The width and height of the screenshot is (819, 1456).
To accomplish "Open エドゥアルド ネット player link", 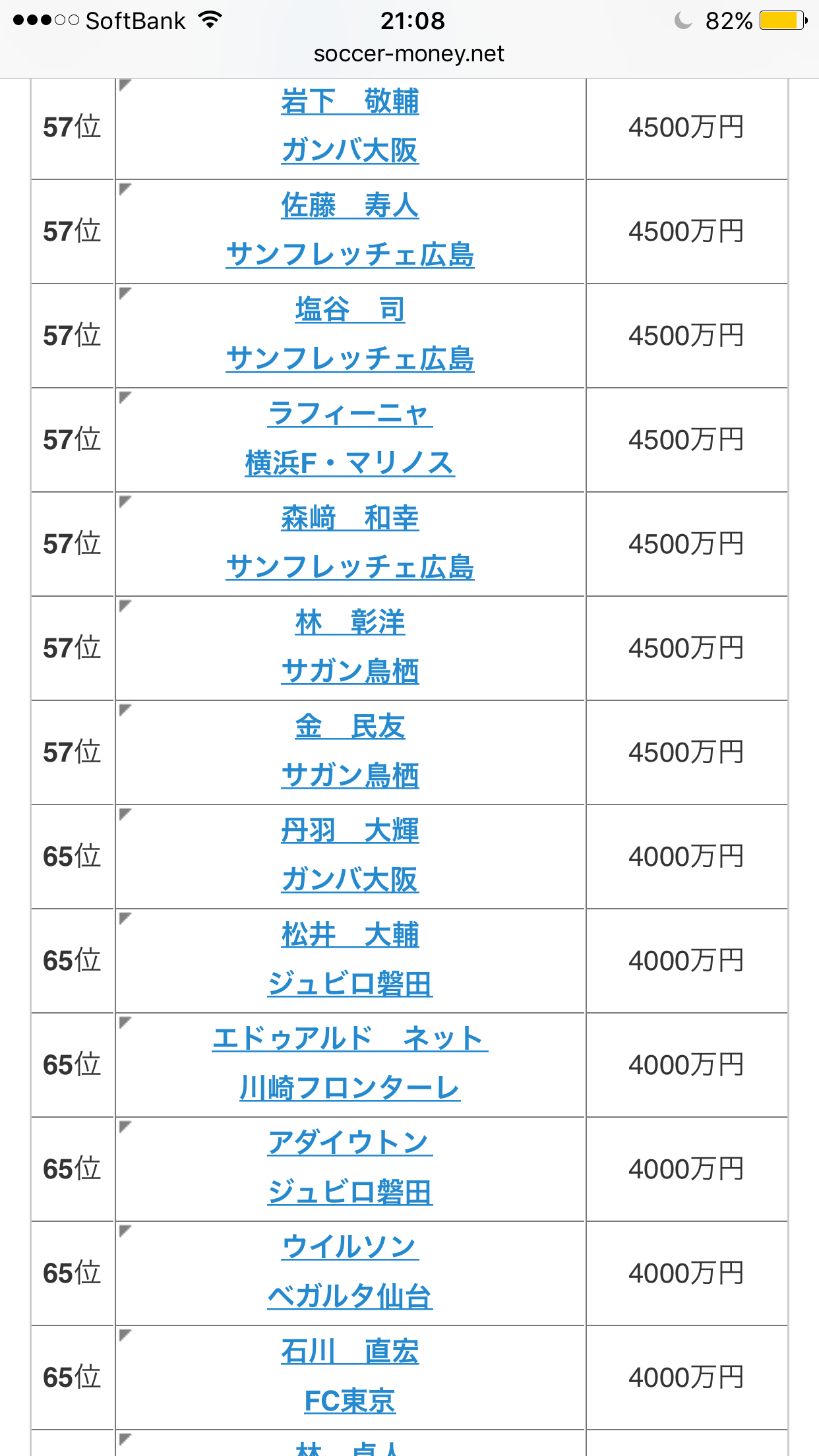I will coord(350,1039).
